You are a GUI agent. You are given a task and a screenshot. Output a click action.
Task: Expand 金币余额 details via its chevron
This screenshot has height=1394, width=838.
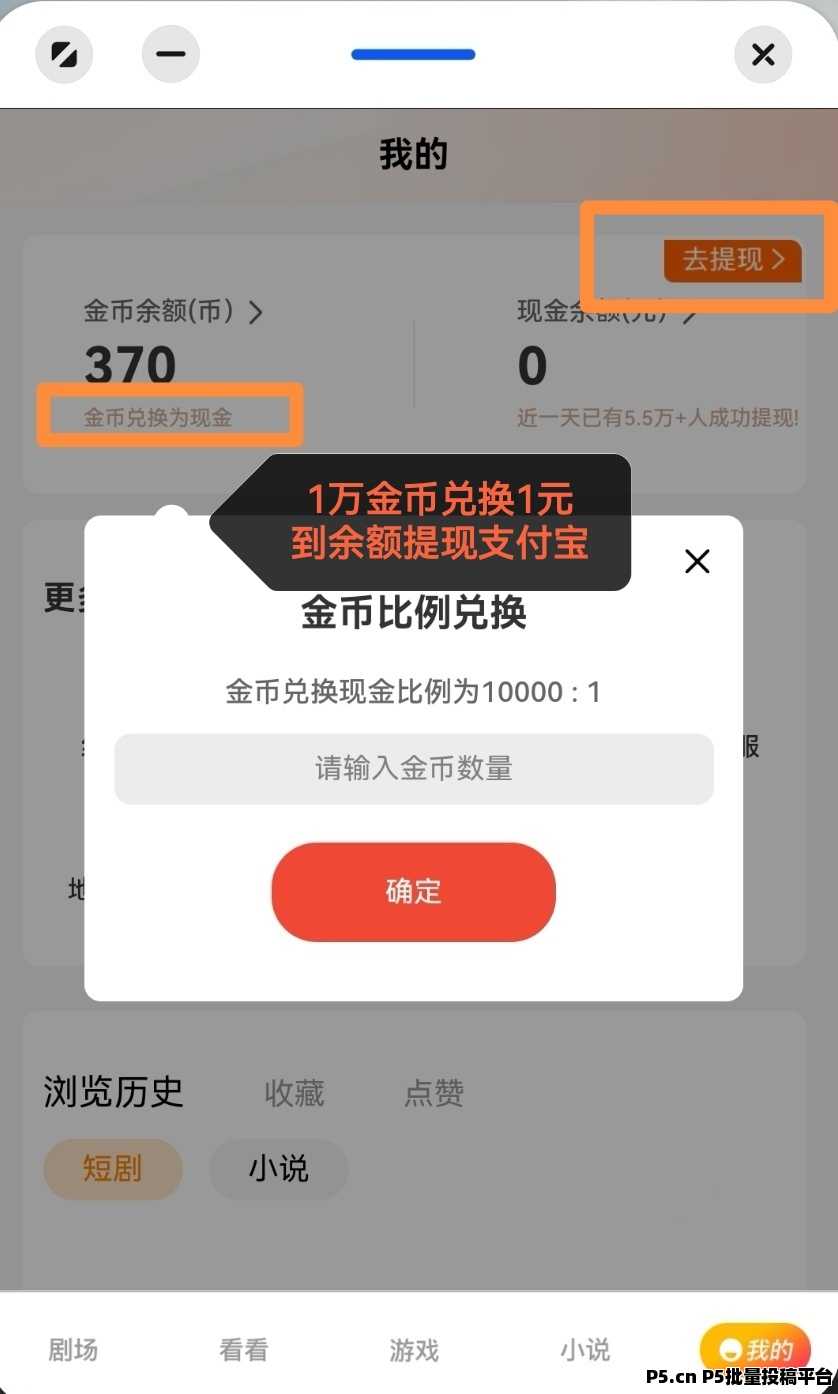[x=257, y=313]
